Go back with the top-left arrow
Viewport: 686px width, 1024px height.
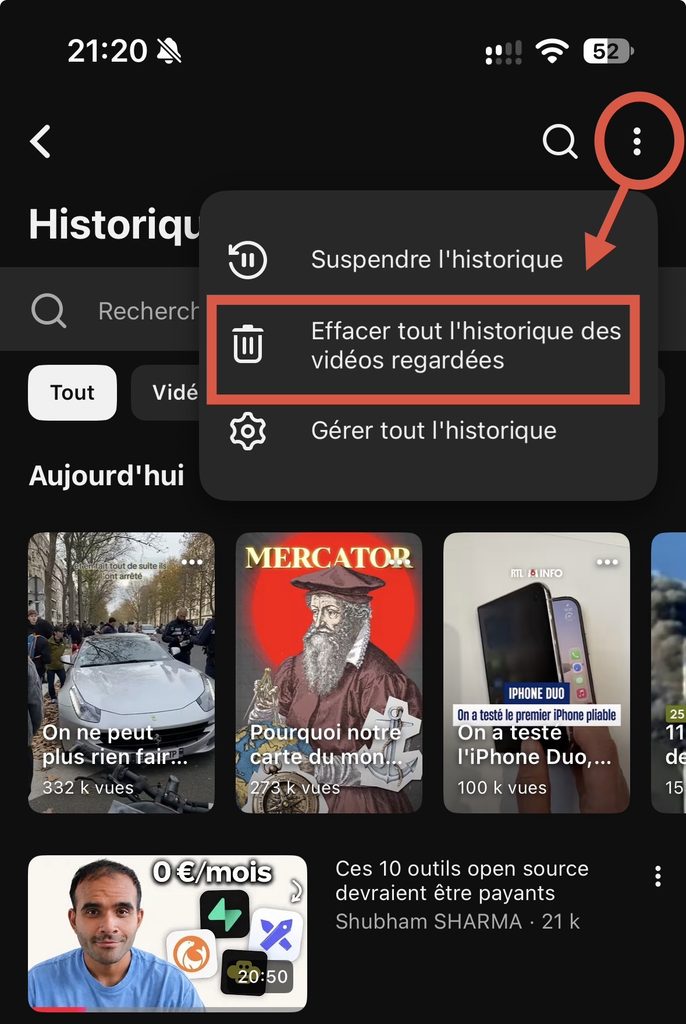click(41, 141)
